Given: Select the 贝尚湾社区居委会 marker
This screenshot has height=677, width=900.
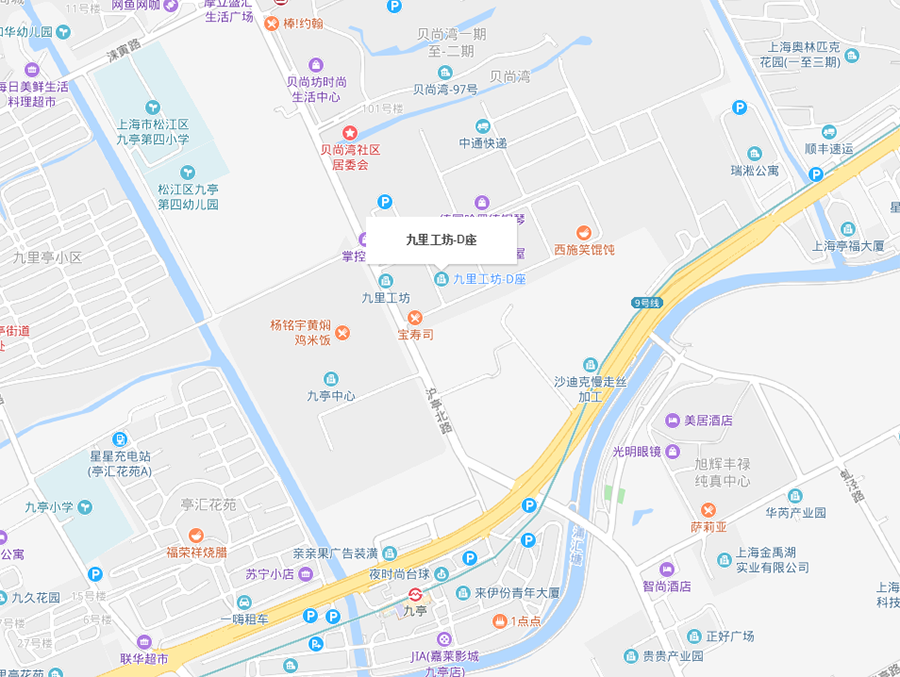Looking at the screenshot, I should click(x=350, y=133).
